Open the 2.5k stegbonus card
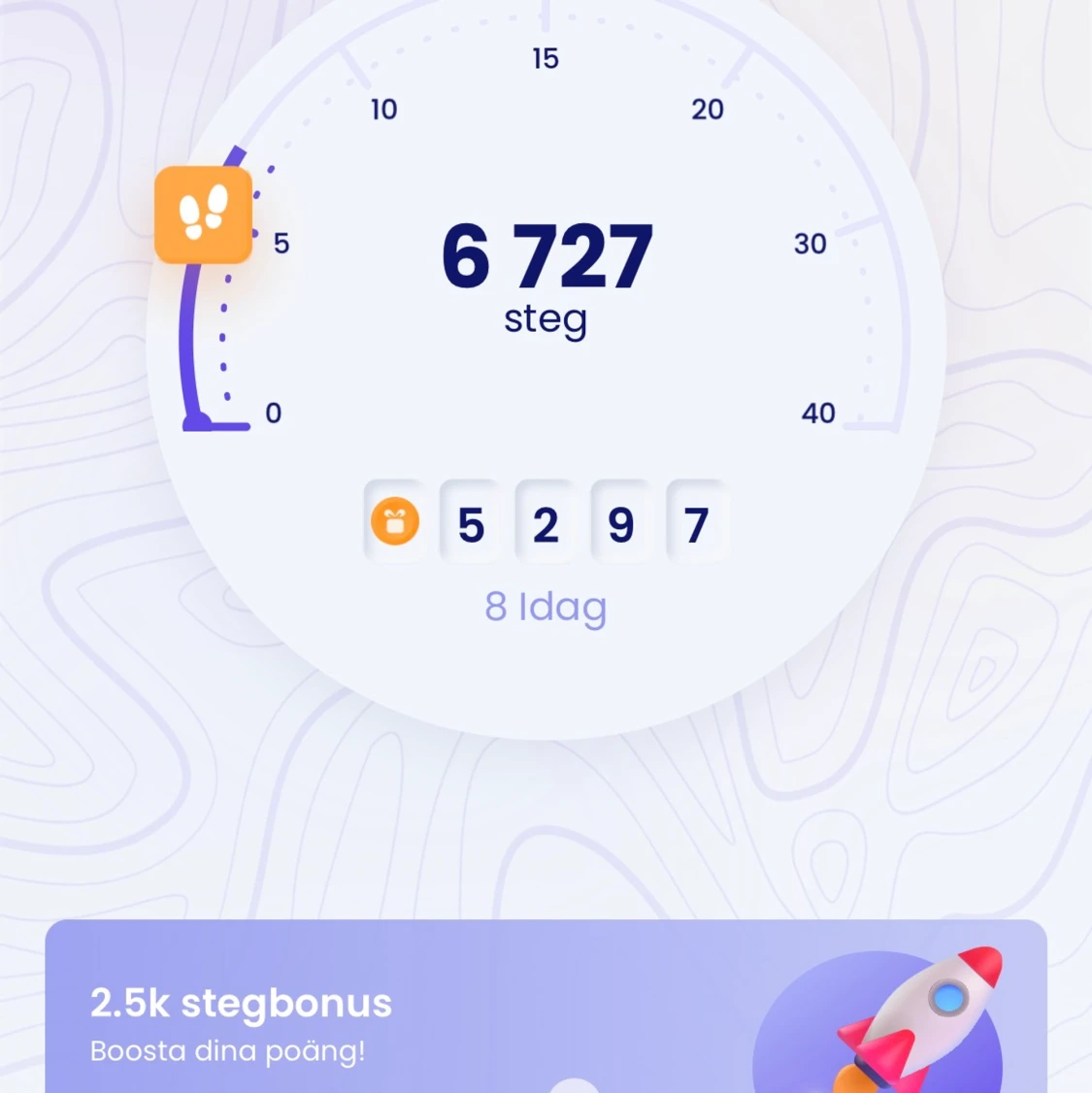Viewport: 1092px width, 1093px height. point(544,1010)
